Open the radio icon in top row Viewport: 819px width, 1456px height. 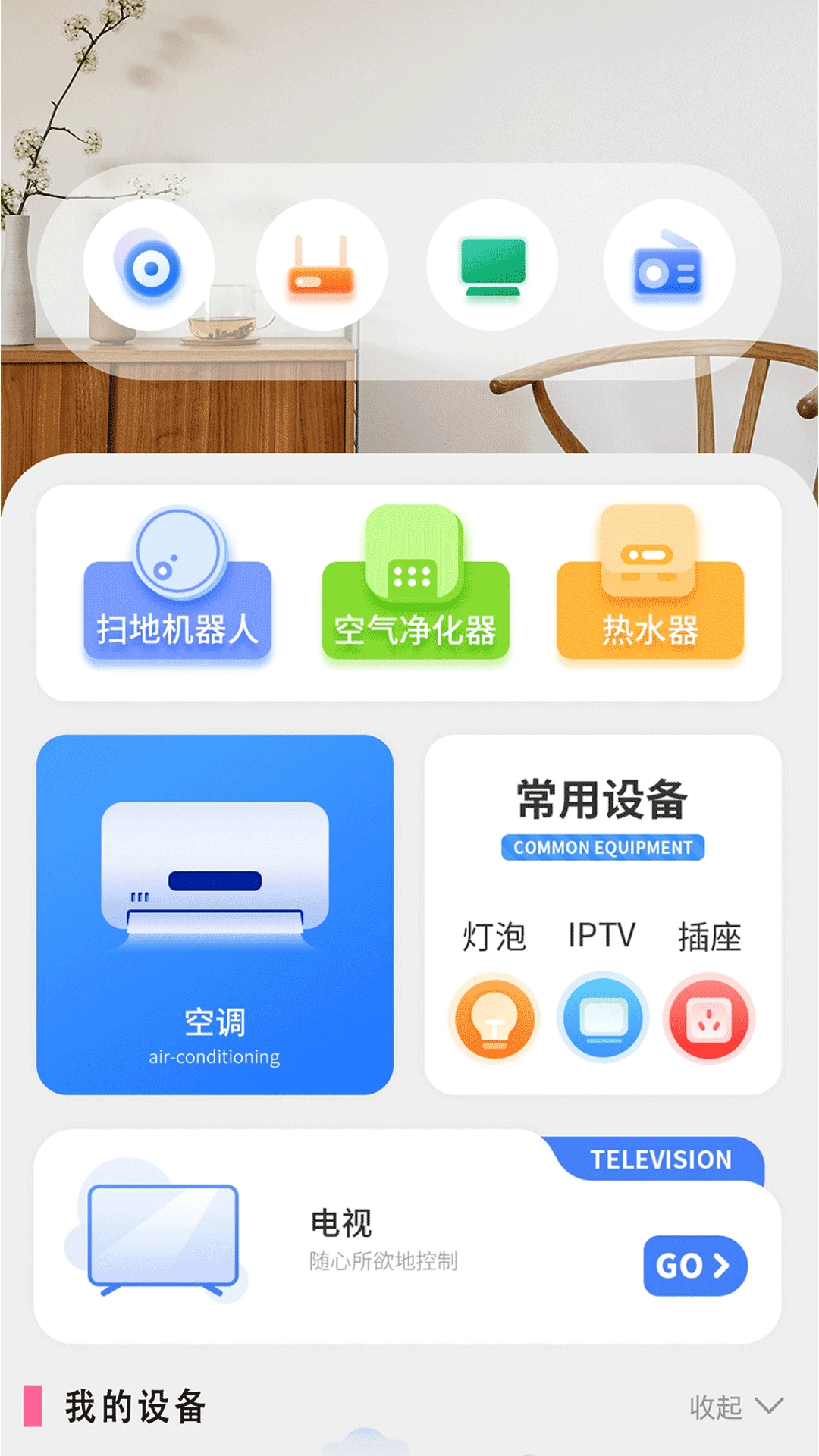click(x=669, y=265)
